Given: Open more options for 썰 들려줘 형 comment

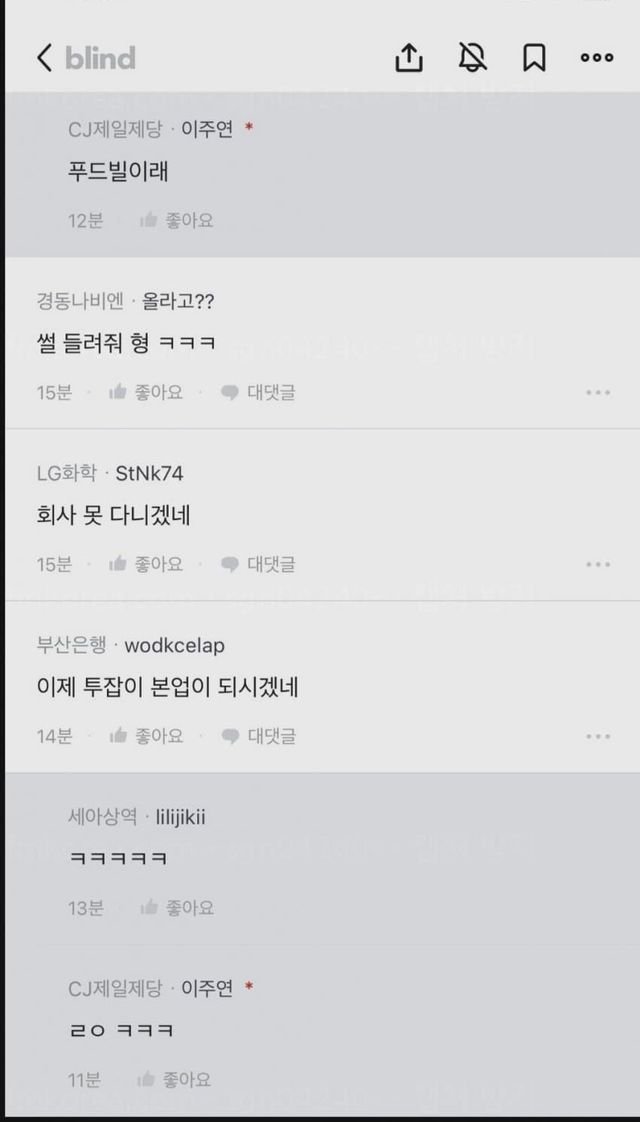Looking at the screenshot, I should click(x=598, y=392).
